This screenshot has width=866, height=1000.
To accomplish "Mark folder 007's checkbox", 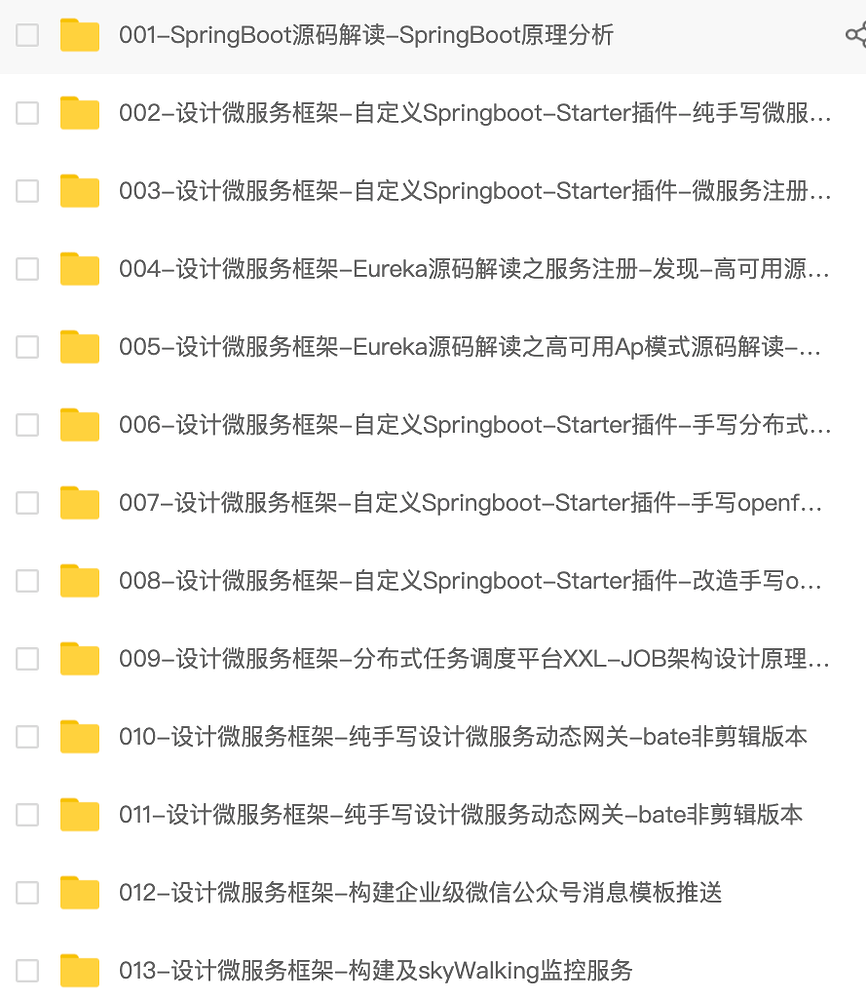I will tap(27, 503).
